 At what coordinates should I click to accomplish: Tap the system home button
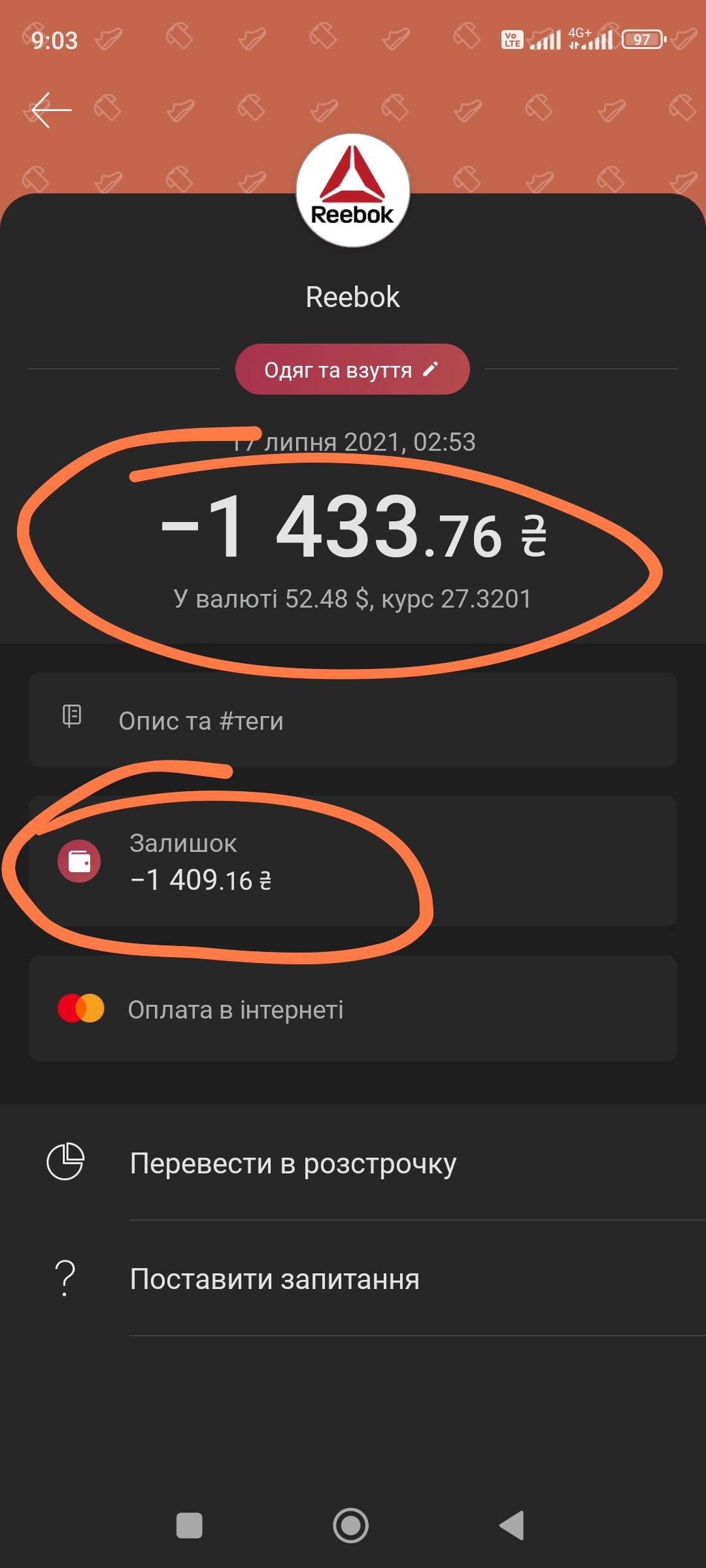(x=351, y=1526)
